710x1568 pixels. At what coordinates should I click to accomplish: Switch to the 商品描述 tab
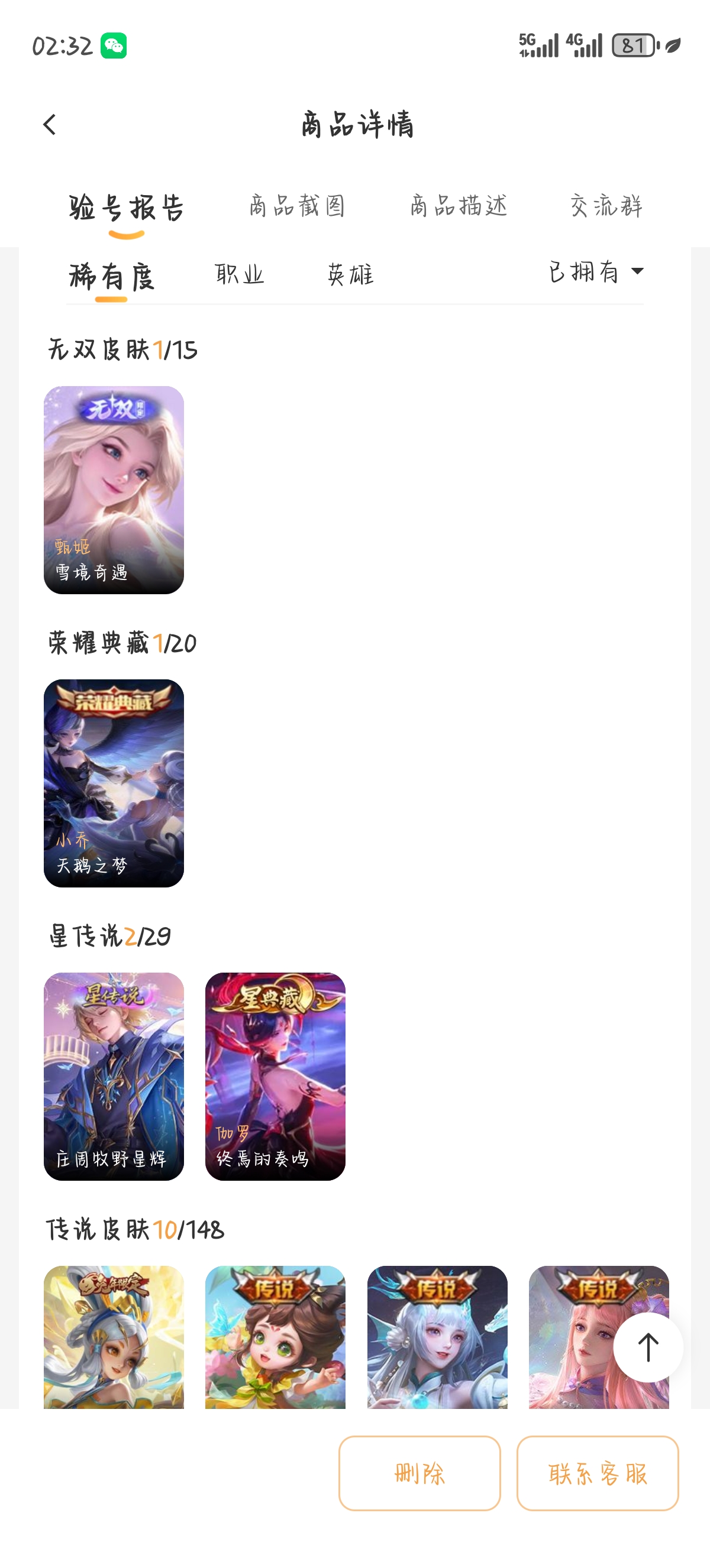[x=459, y=206]
